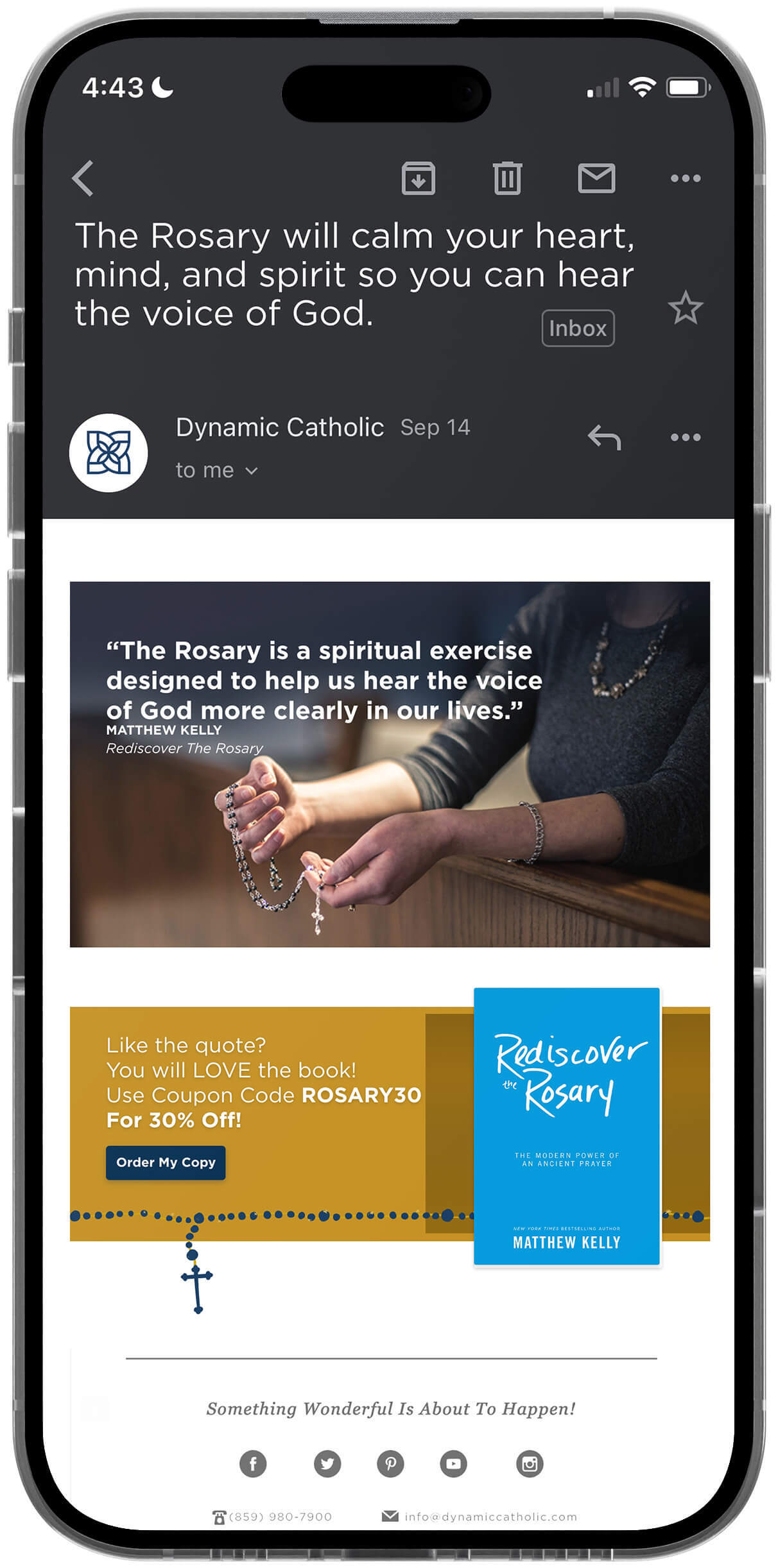The width and height of the screenshot is (778, 1568).
Task: Star this email
Action: click(685, 309)
